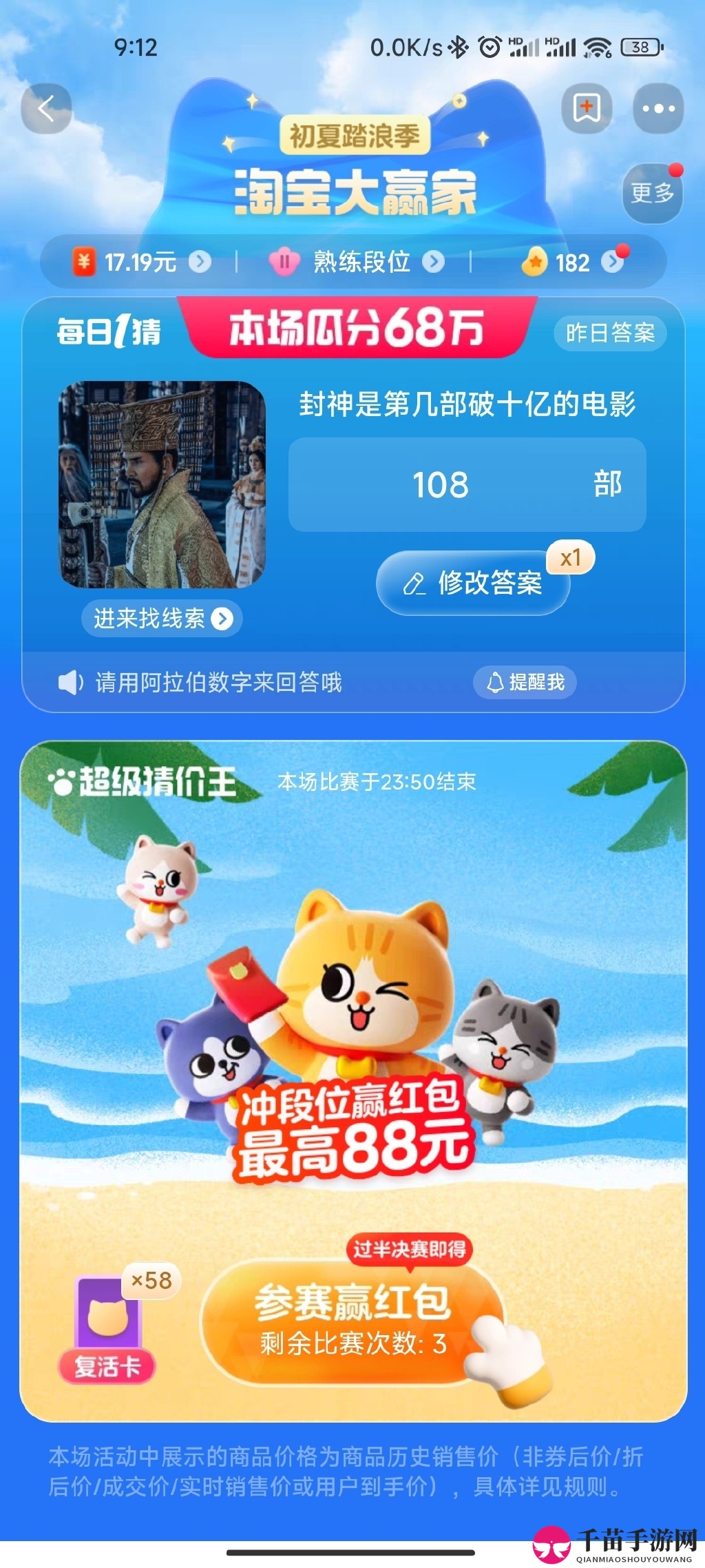Tap the 提醒我 reminder button

525,683
